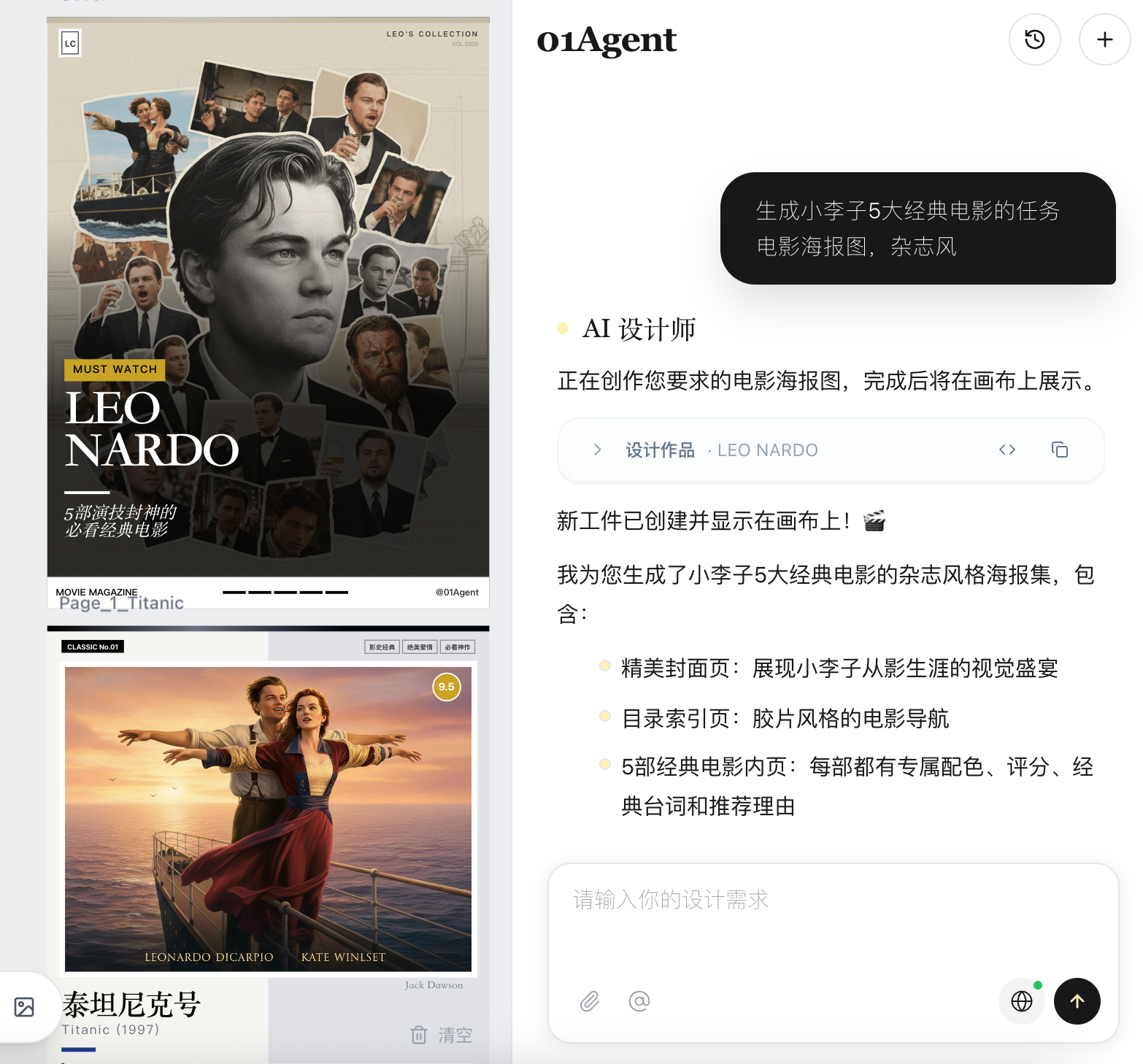1143x1064 pixels.
Task: Start a new chat with plus button
Action: pyautogui.click(x=1104, y=39)
